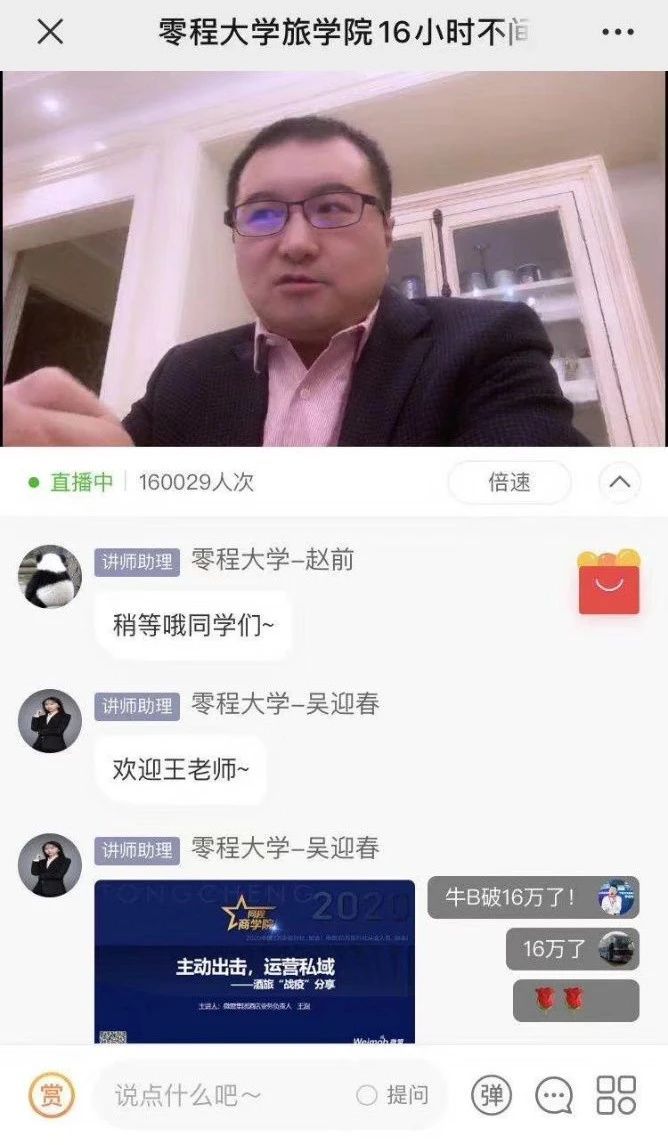Open the chat bubble comments icon
This screenshot has height=1145, width=668.
pos(553,1095)
